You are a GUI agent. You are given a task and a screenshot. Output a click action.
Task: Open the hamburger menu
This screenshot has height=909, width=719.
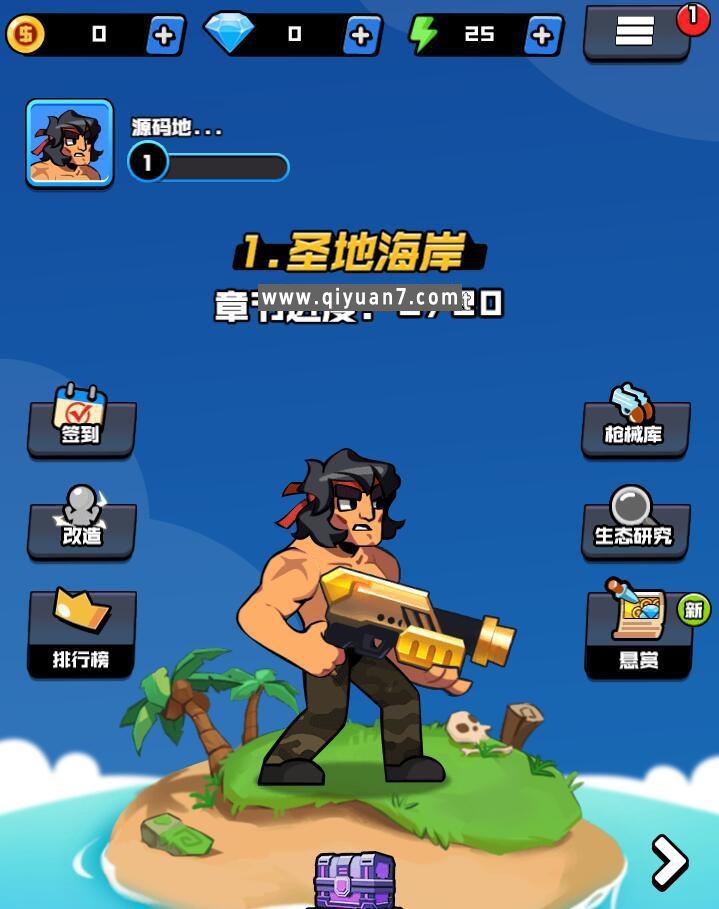coord(635,32)
